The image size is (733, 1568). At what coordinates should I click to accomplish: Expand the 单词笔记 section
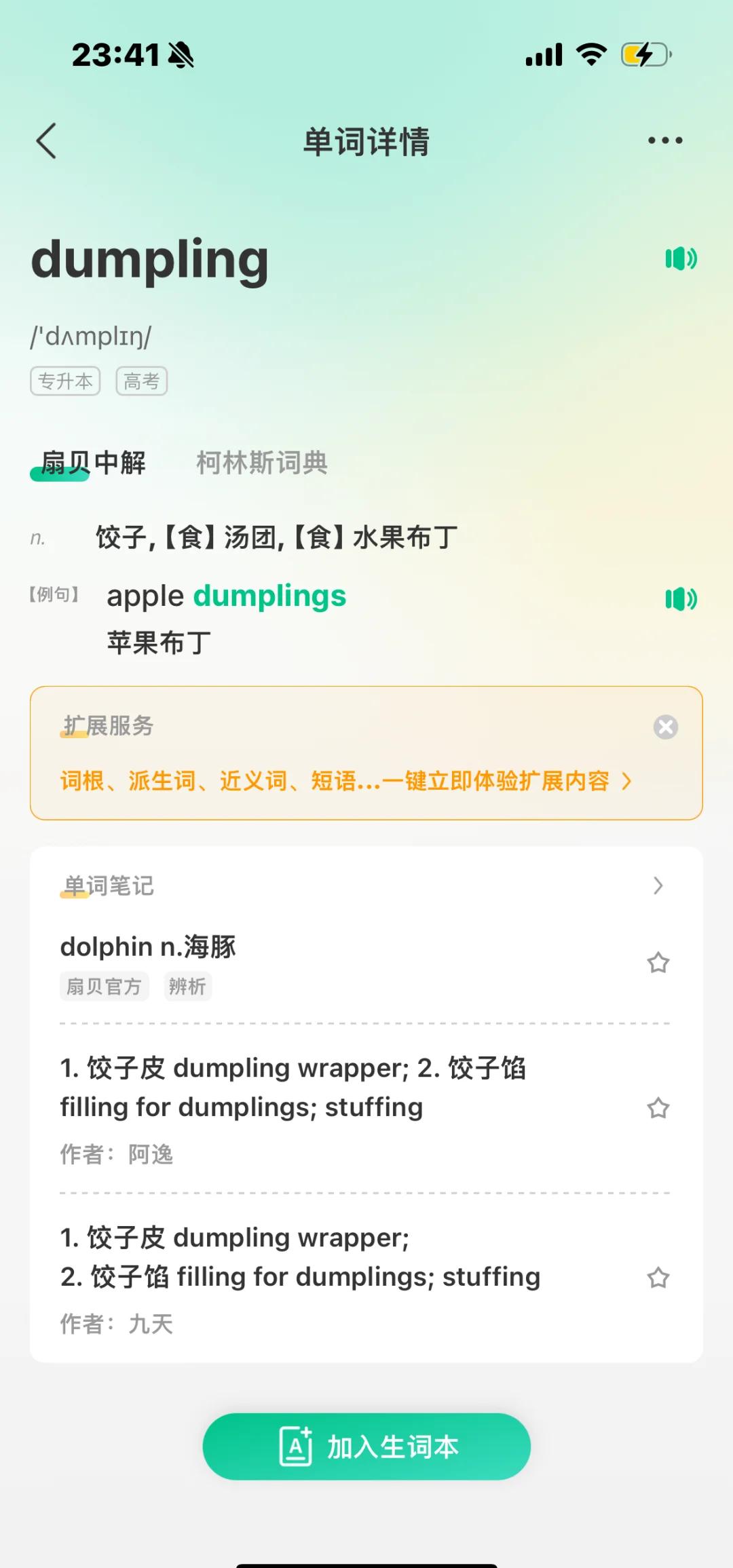[x=656, y=885]
